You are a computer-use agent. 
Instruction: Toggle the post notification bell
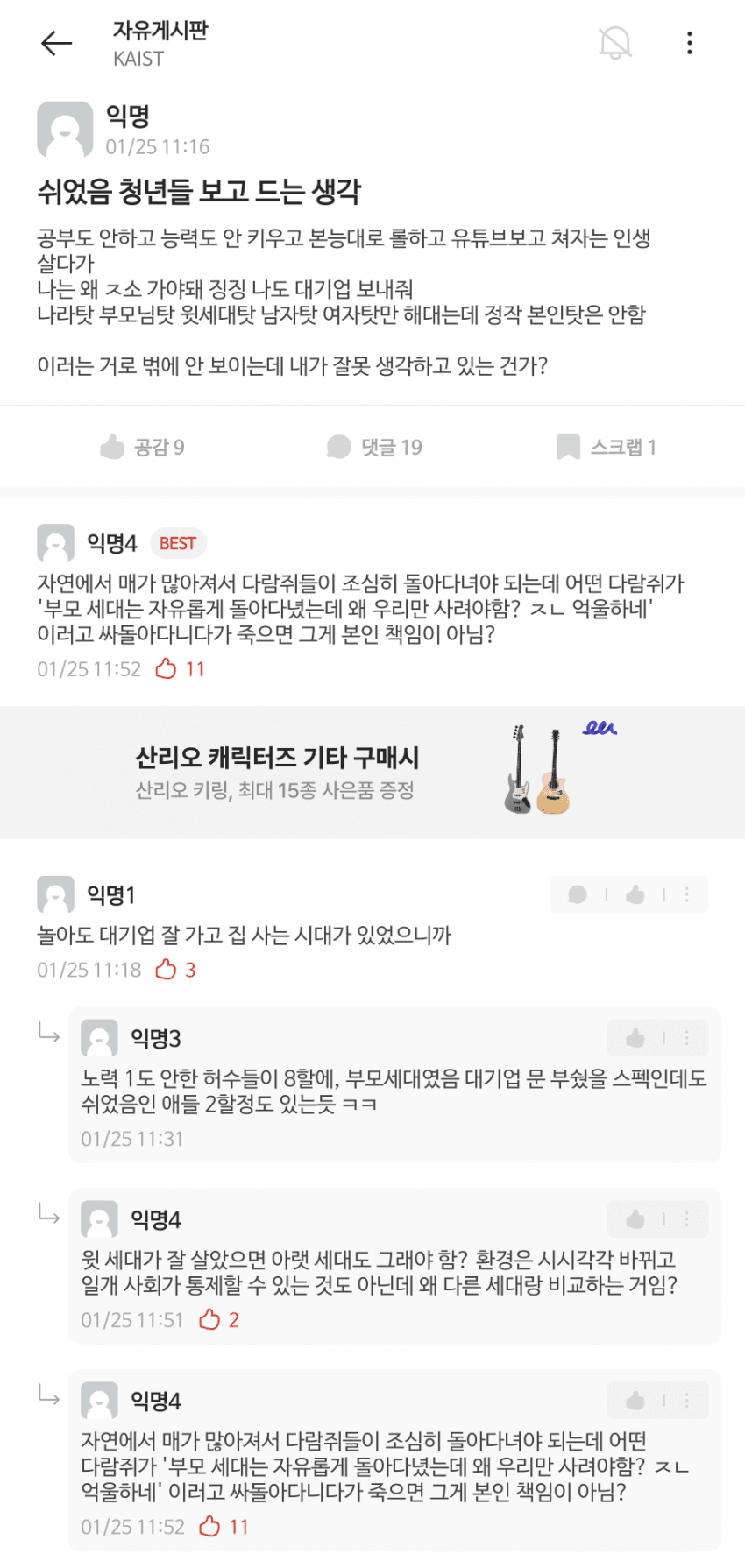pyautogui.click(x=614, y=43)
